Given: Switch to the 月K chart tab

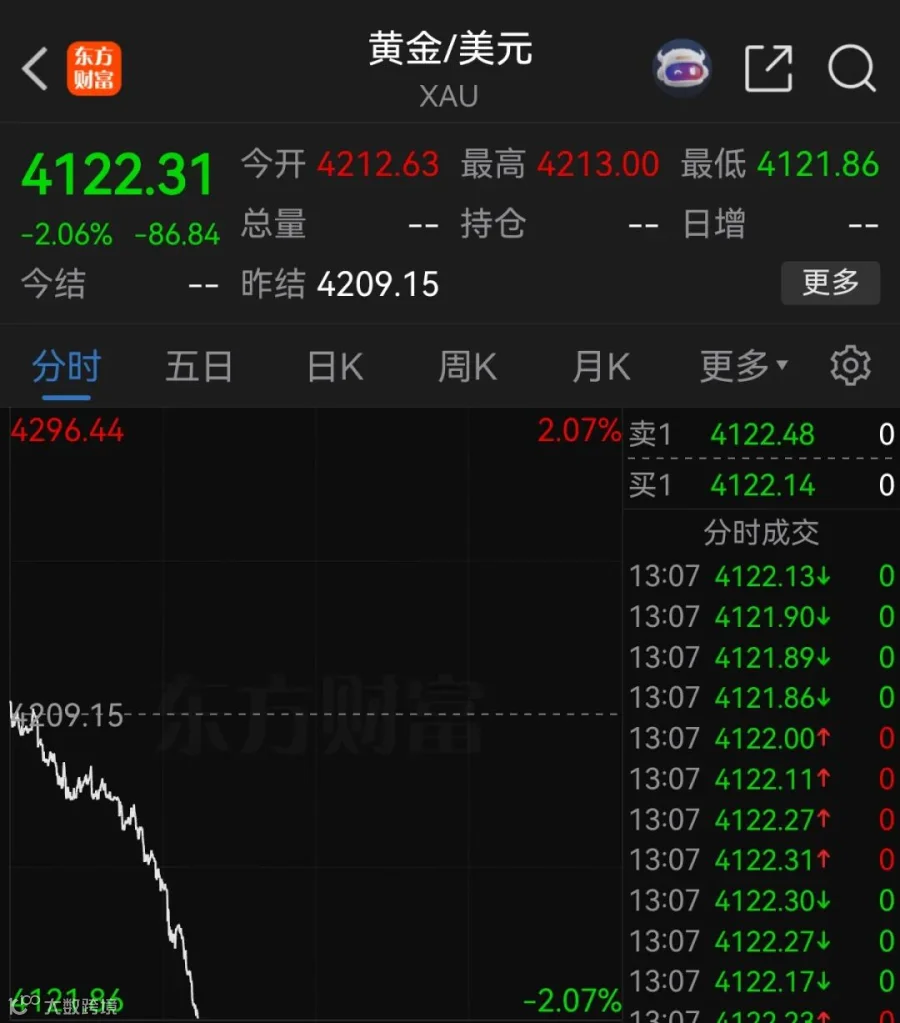Looking at the screenshot, I should click(x=601, y=367).
